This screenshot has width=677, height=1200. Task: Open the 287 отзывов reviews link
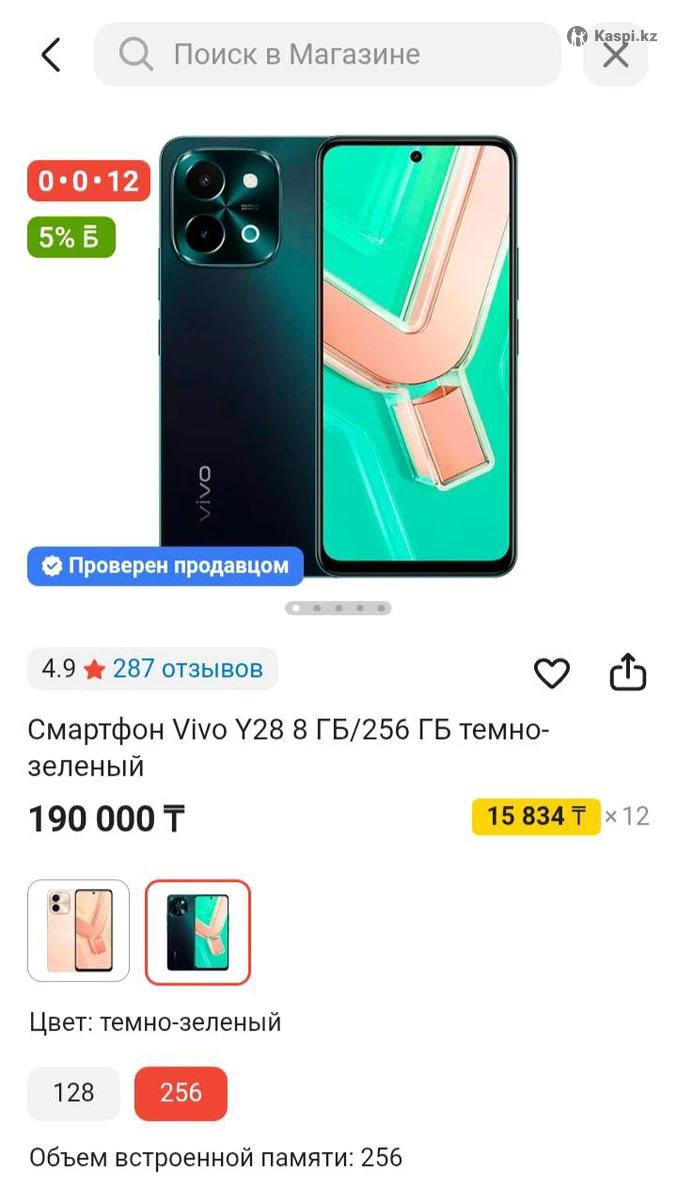pos(187,668)
